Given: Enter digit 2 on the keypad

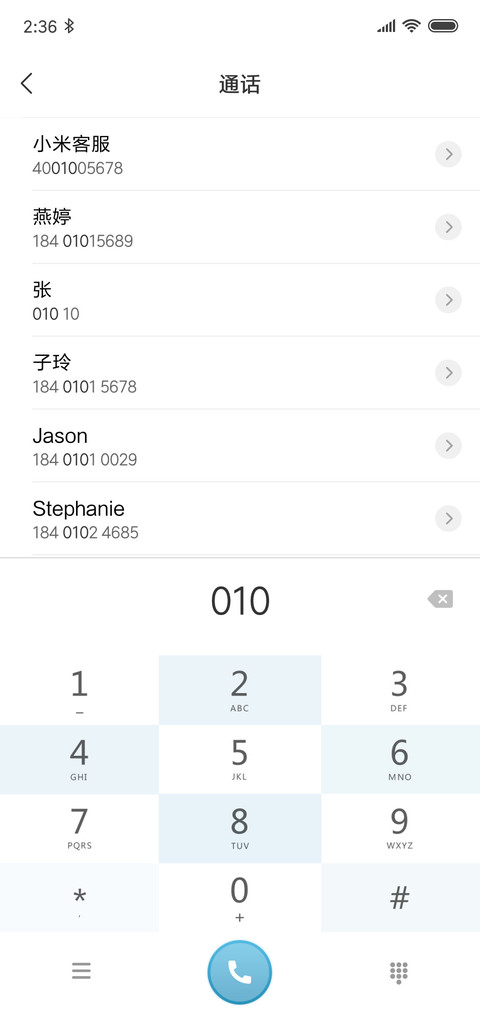Looking at the screenshot, I should click(x=240, y=690).
